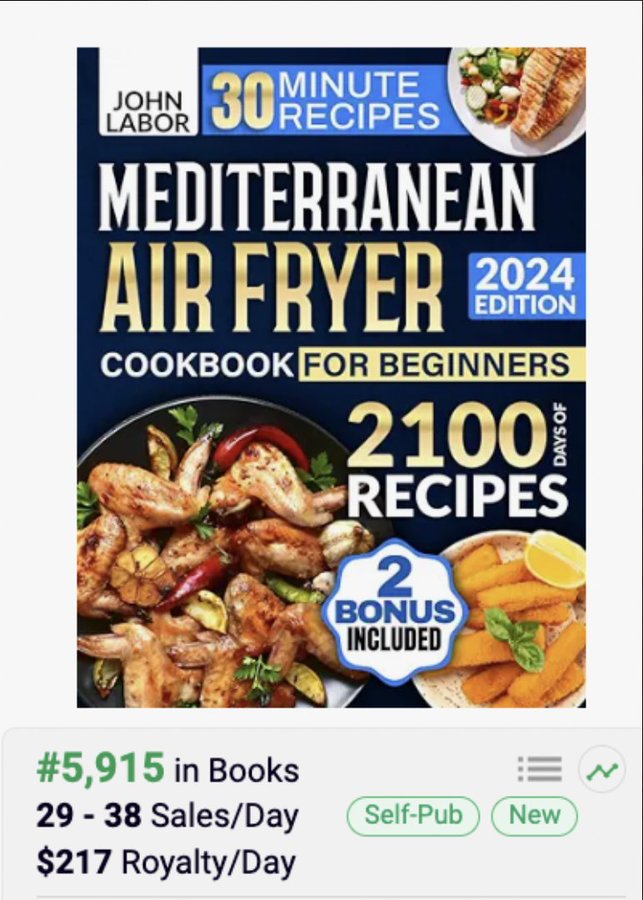Open the Mediterranean Air Fryer Cookbook listing

tap(331, 377)
